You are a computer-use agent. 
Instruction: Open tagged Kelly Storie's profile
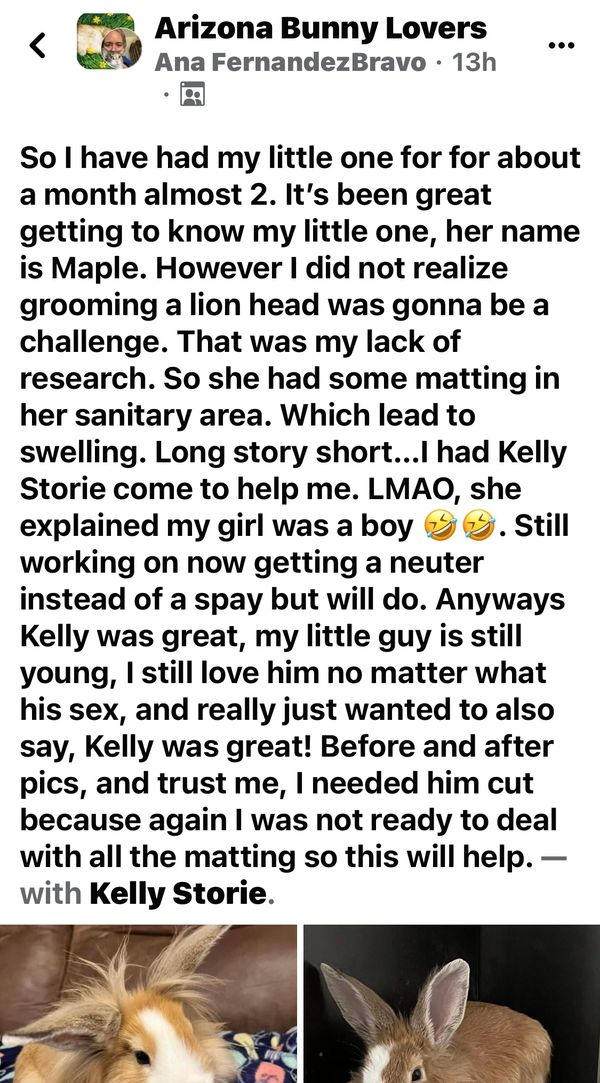coord(179,892)
